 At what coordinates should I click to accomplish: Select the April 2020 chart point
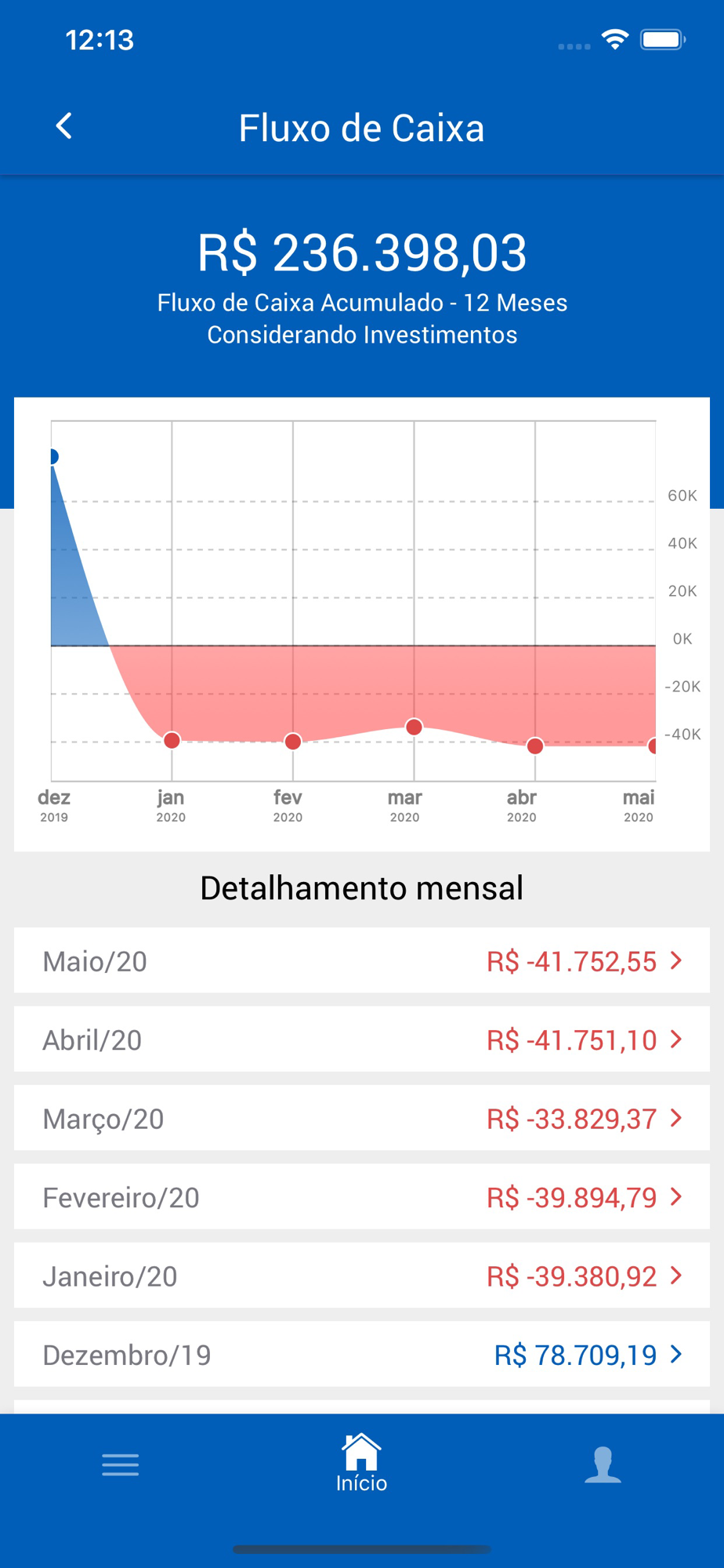535,746
